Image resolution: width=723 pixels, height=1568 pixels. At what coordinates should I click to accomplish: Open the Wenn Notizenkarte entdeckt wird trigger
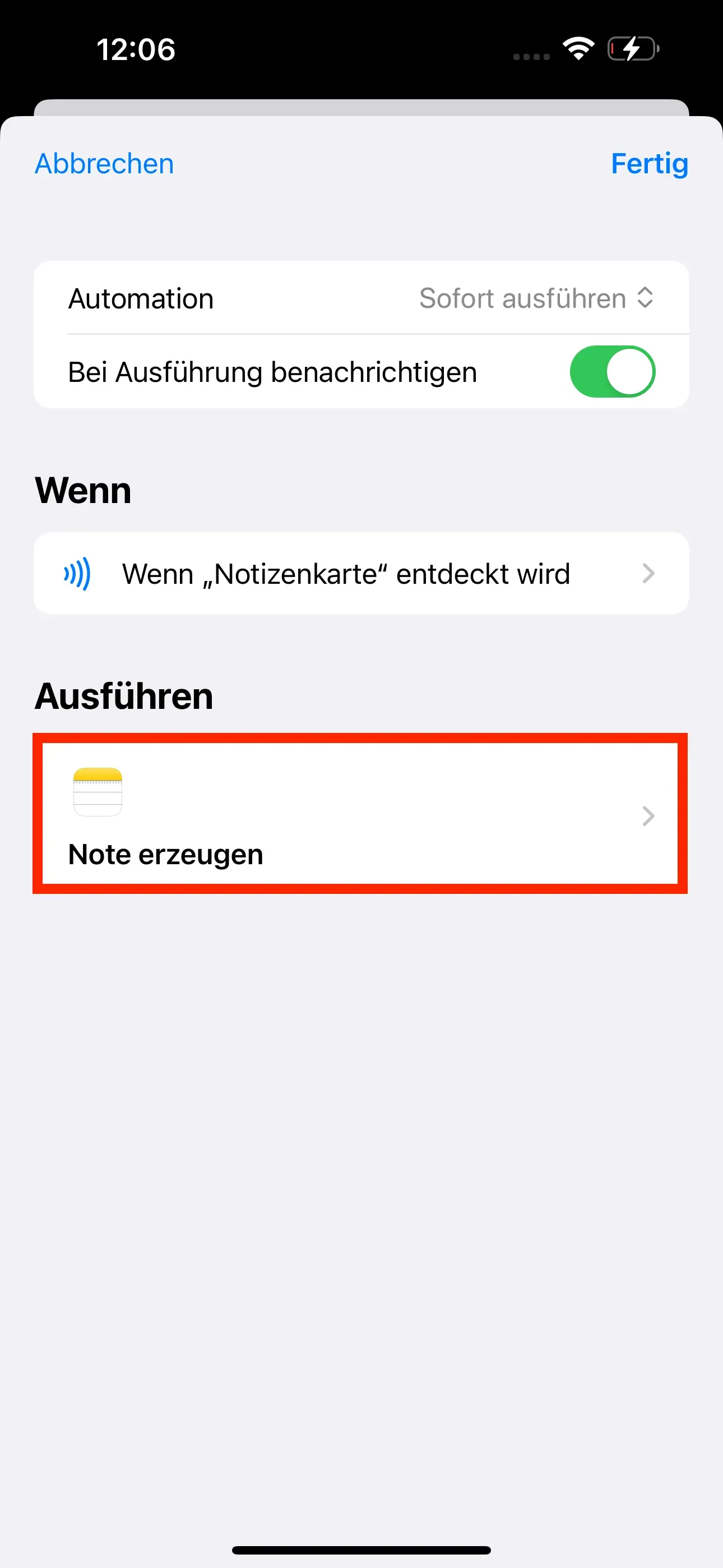pos(360,573)
